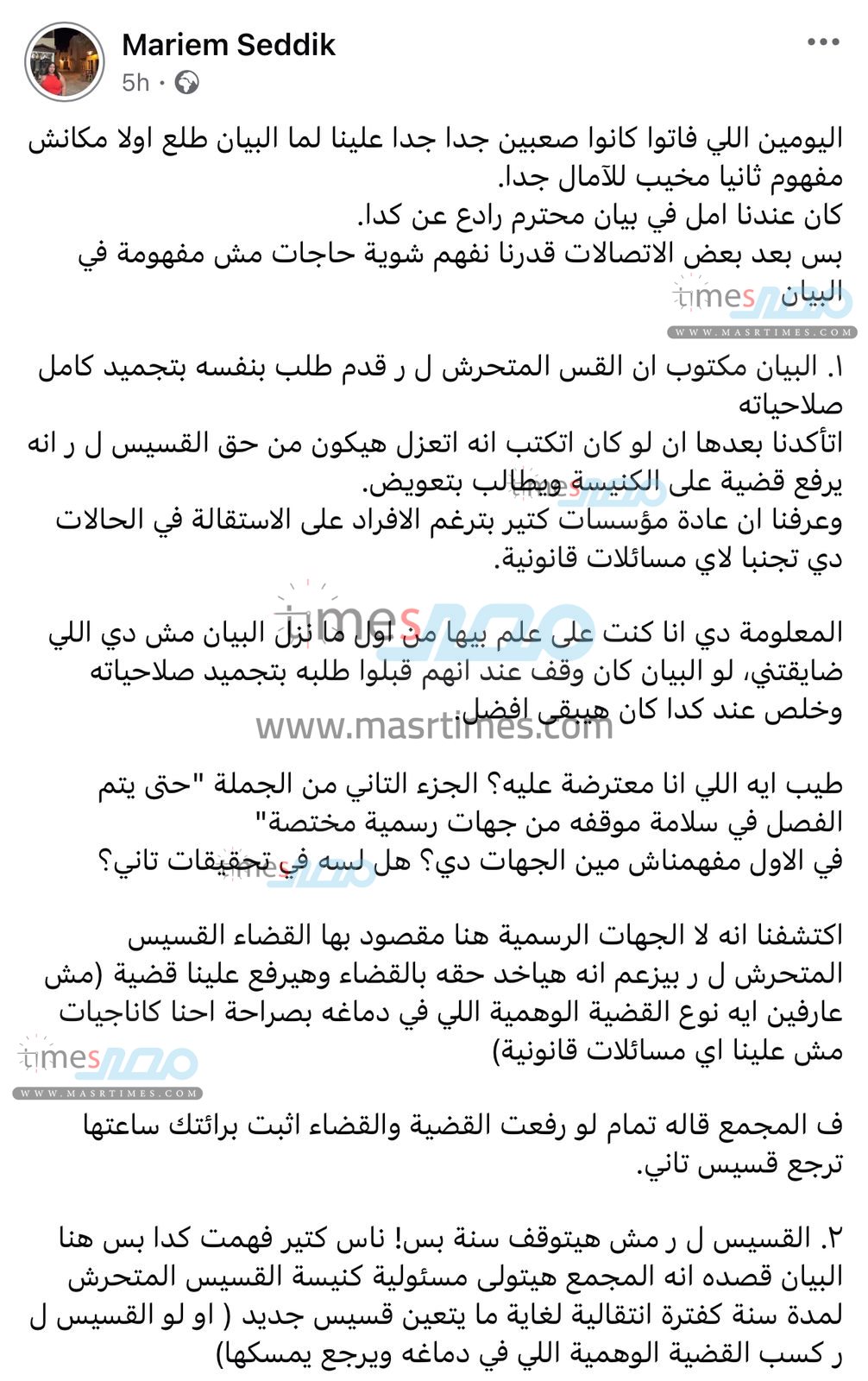Open the post's three-dot overflow menu
Screen dimensions: 868x1381
[823, 42]
